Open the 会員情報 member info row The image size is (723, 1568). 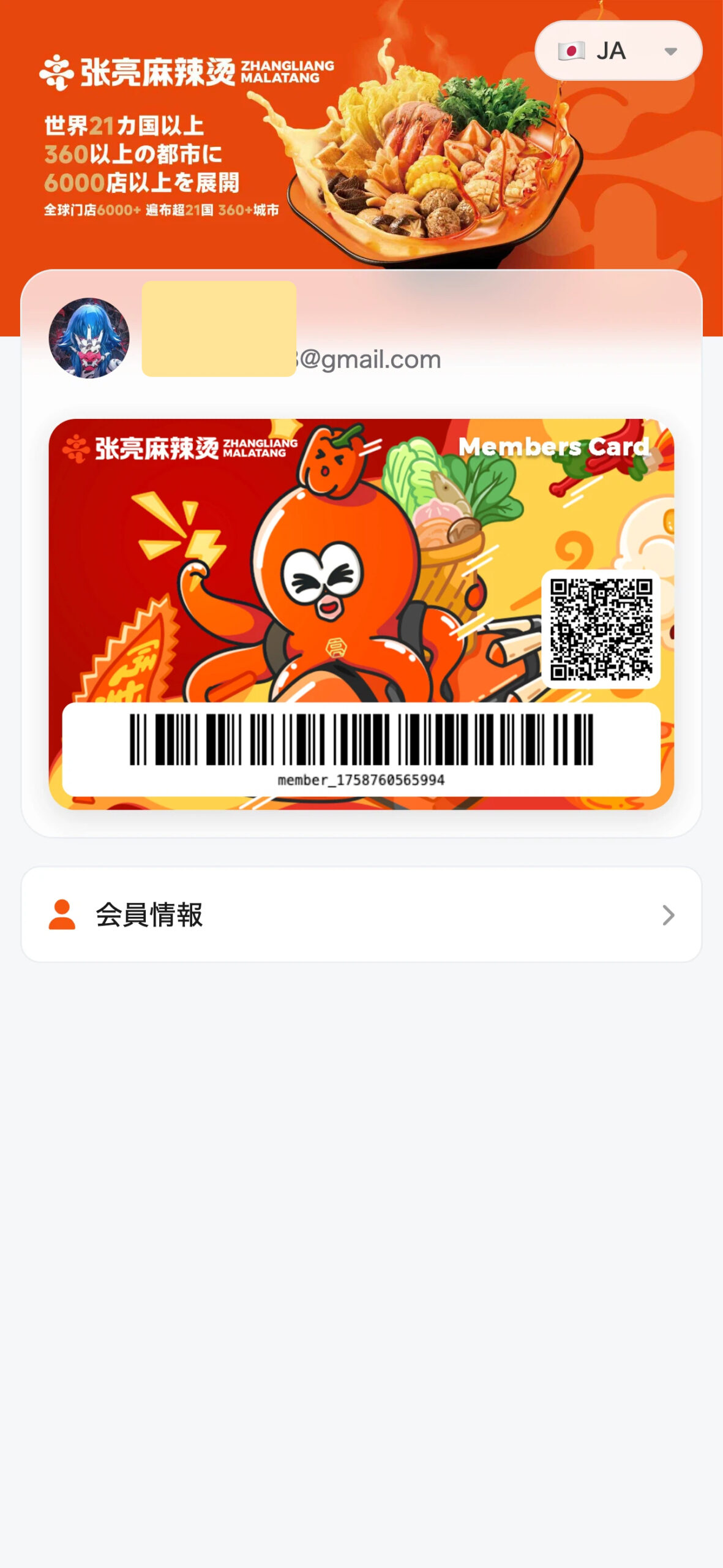361,914
